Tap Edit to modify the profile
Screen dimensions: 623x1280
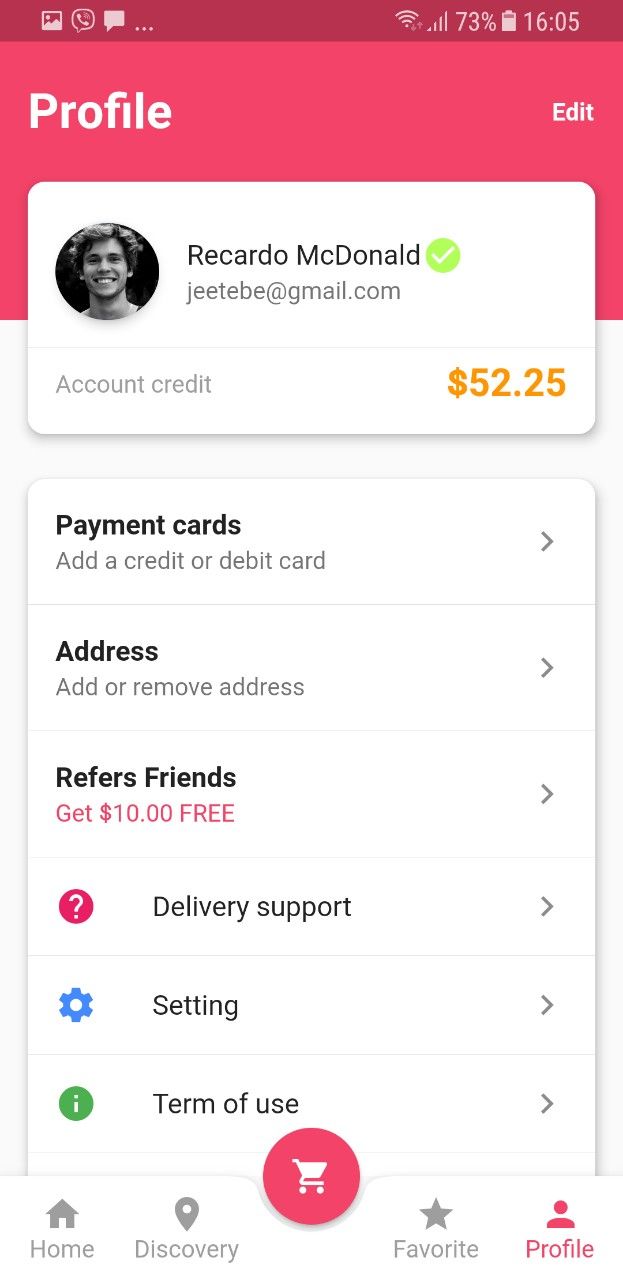pyautogui.click(x=573, y=112)
